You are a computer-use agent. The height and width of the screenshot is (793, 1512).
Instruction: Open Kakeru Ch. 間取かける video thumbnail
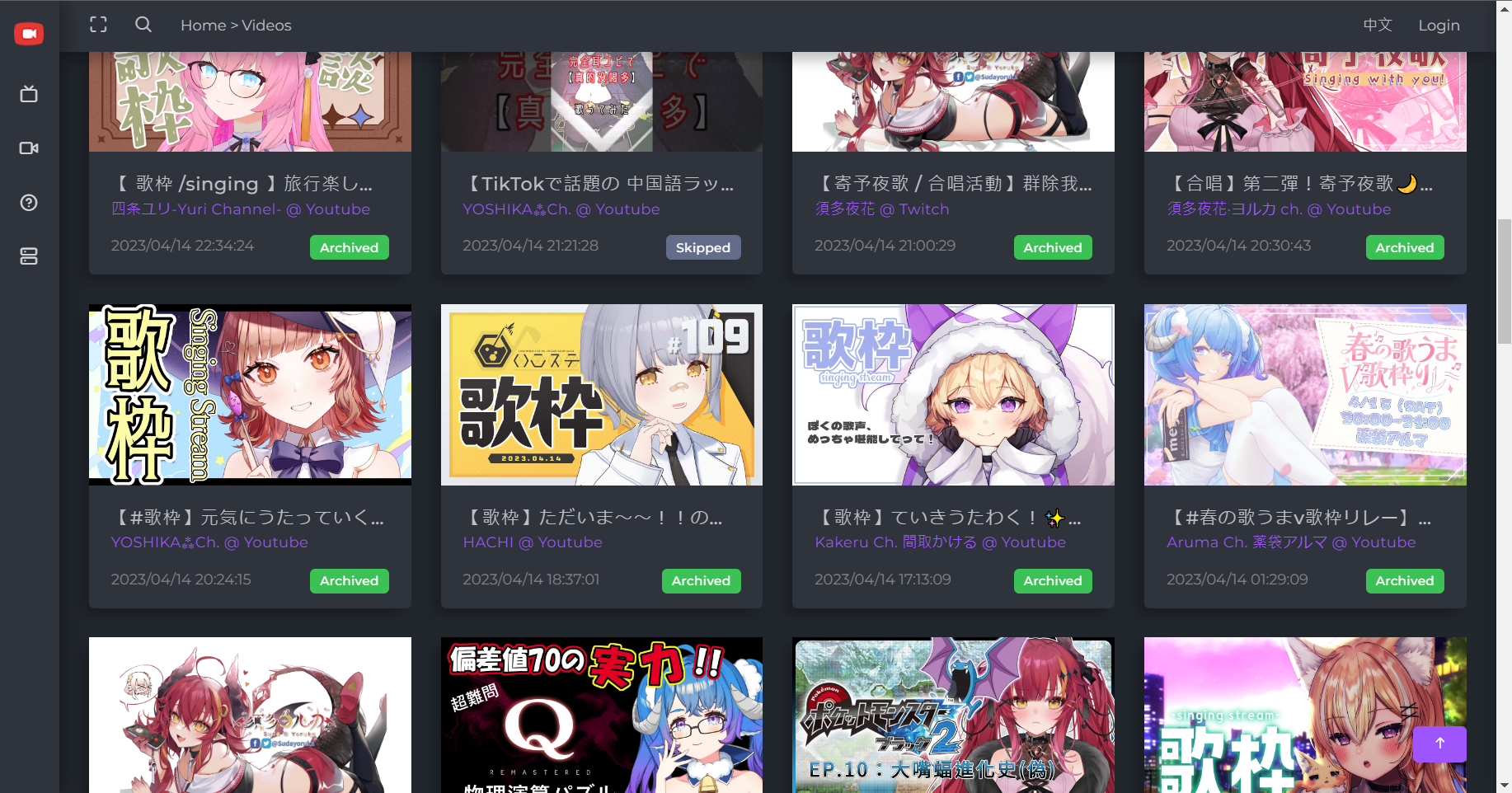click(x=952, y=395)
